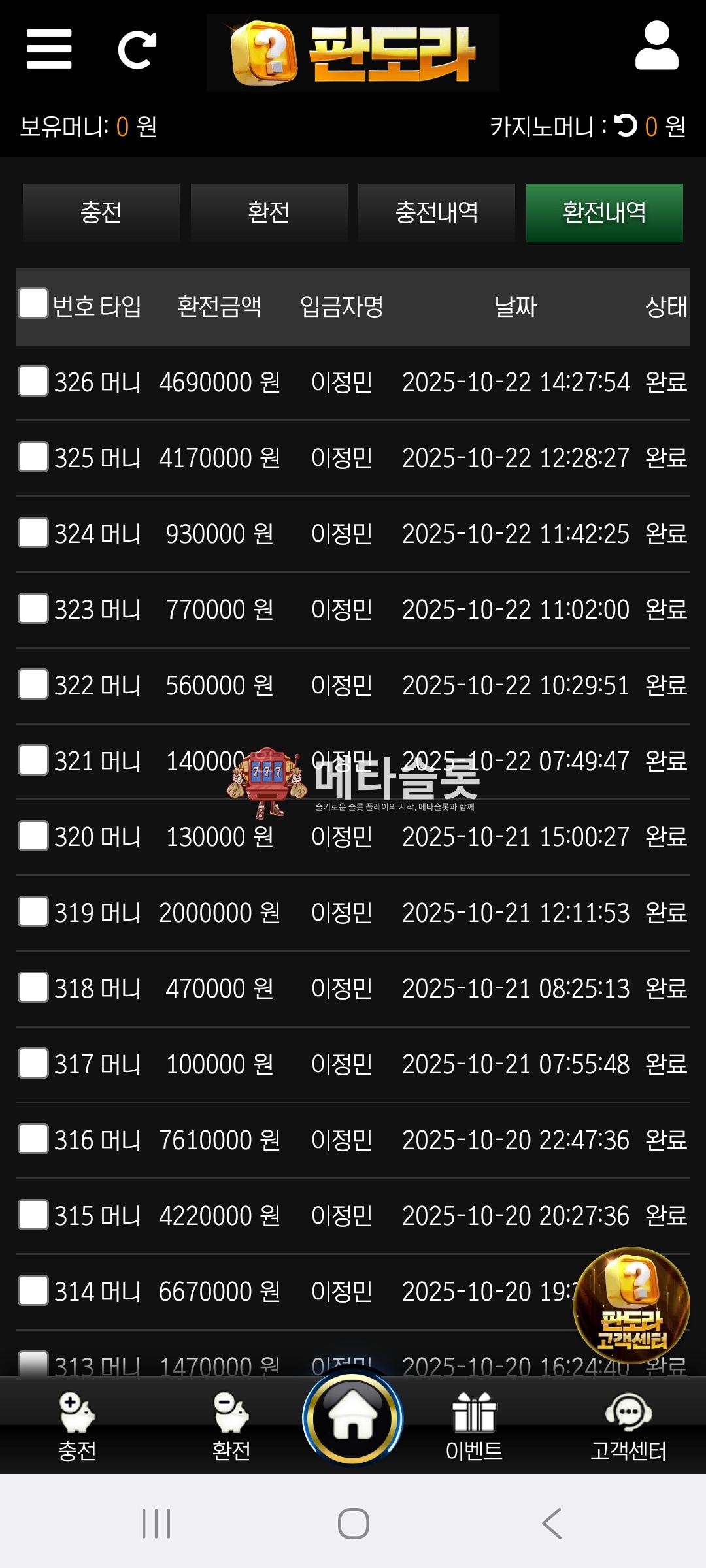Select the checkbox for entry 324

pos(33,532)
